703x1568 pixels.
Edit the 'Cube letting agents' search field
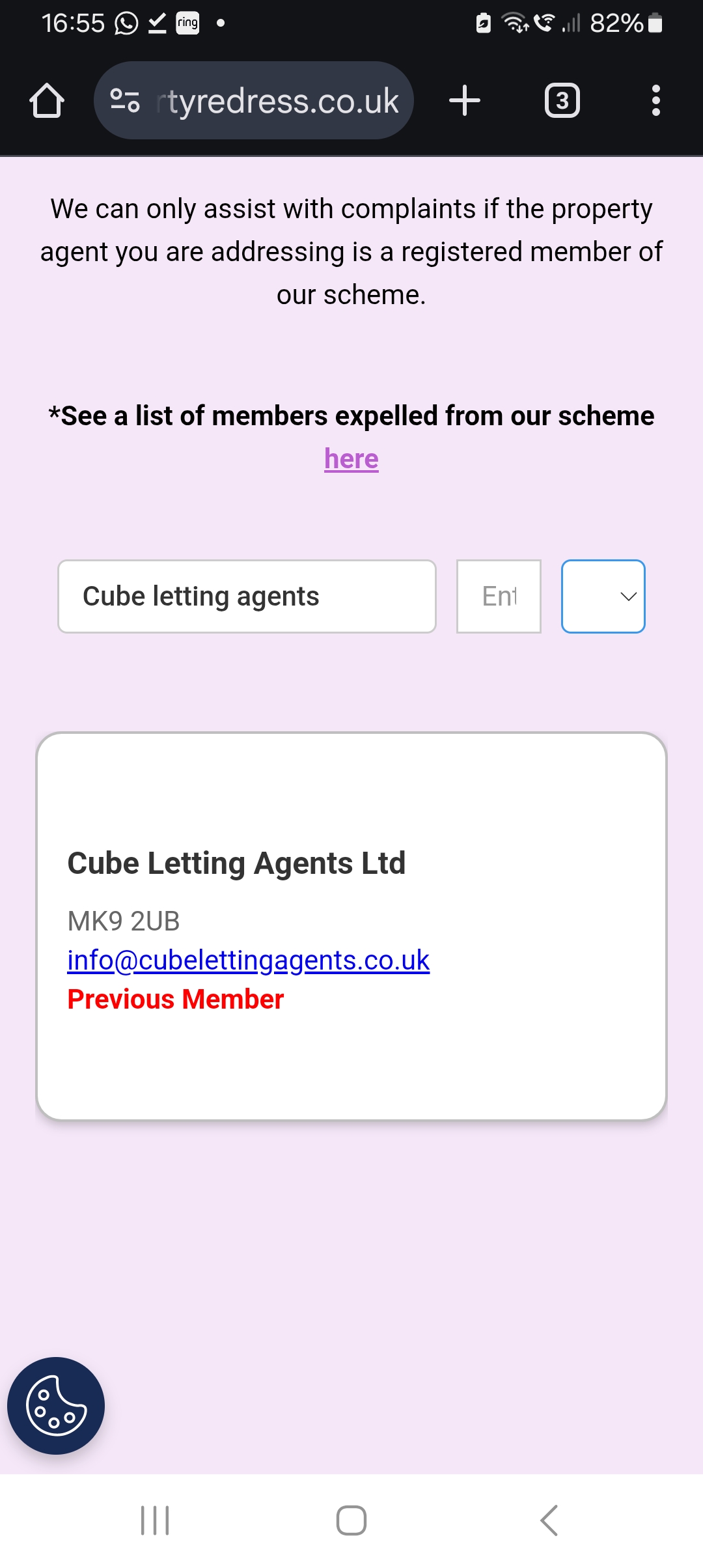[x=246, y=596]
